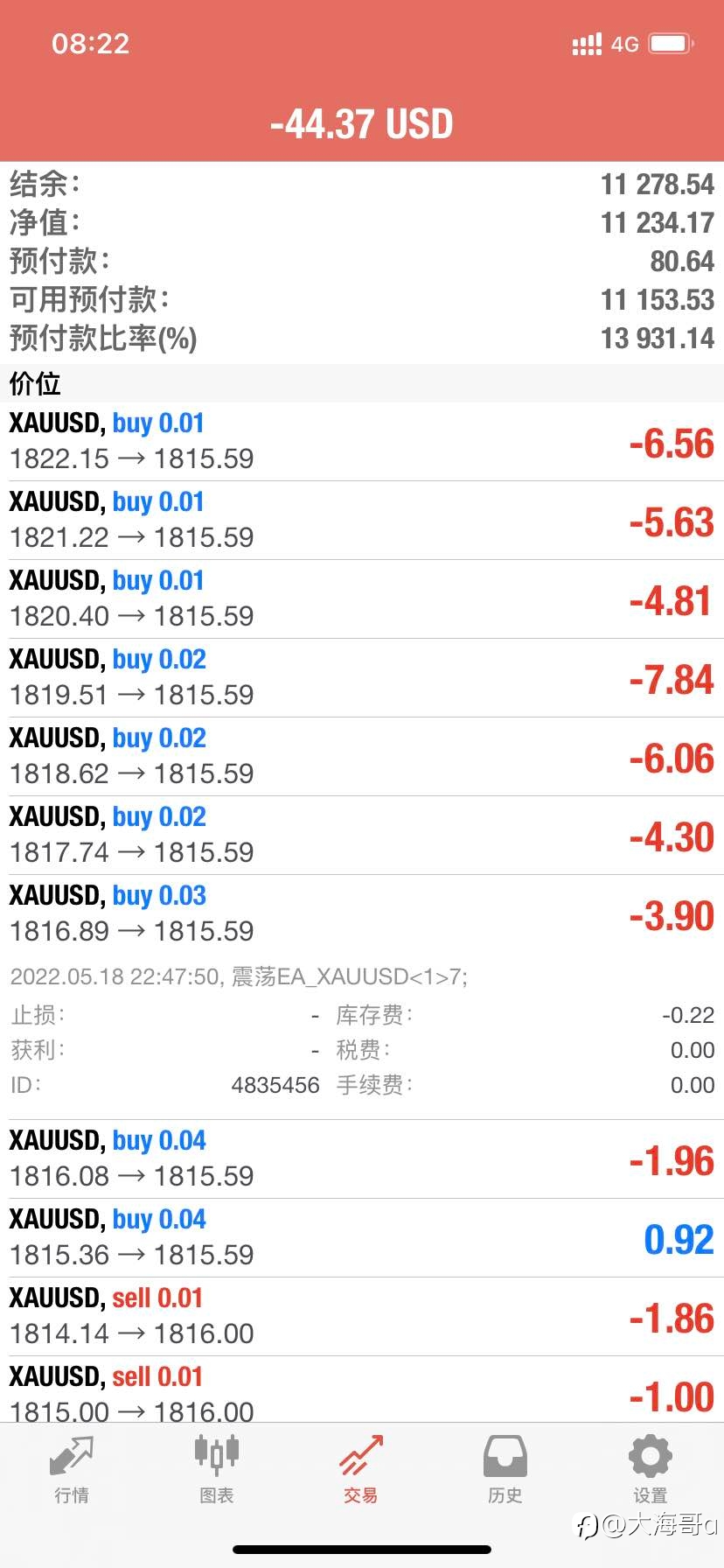Tap the XAUUSD buy 0.01 at 1820.40

point(362,599)
